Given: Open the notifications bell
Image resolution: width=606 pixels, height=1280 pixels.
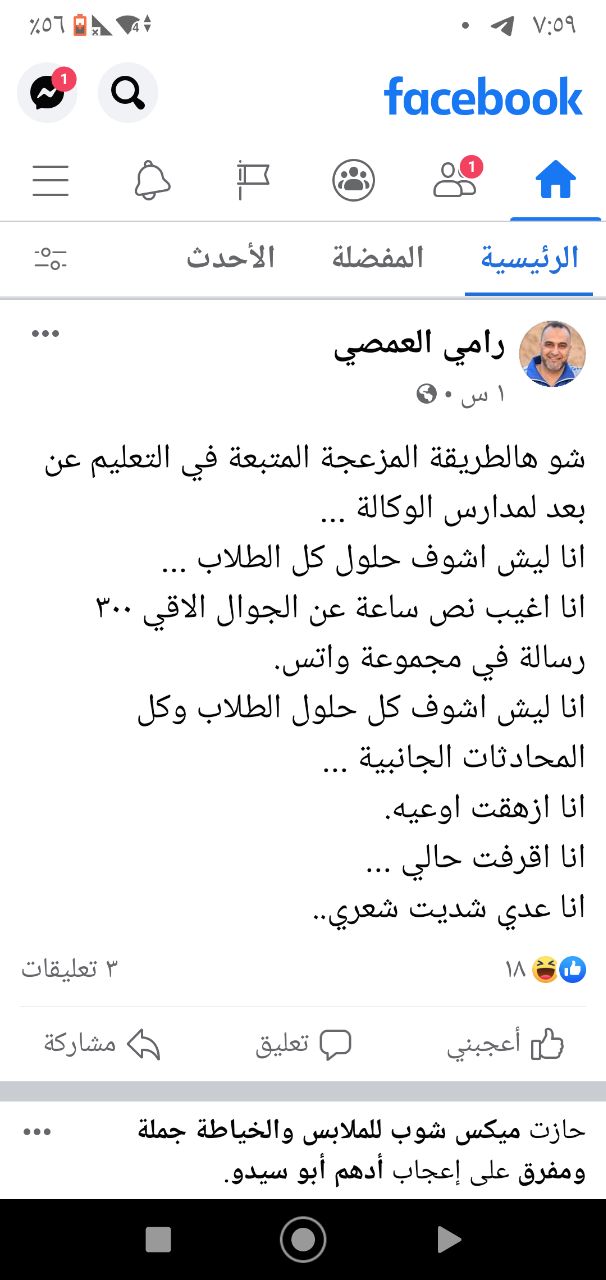Looking at the screenshot, I should (x=152, y=181).
